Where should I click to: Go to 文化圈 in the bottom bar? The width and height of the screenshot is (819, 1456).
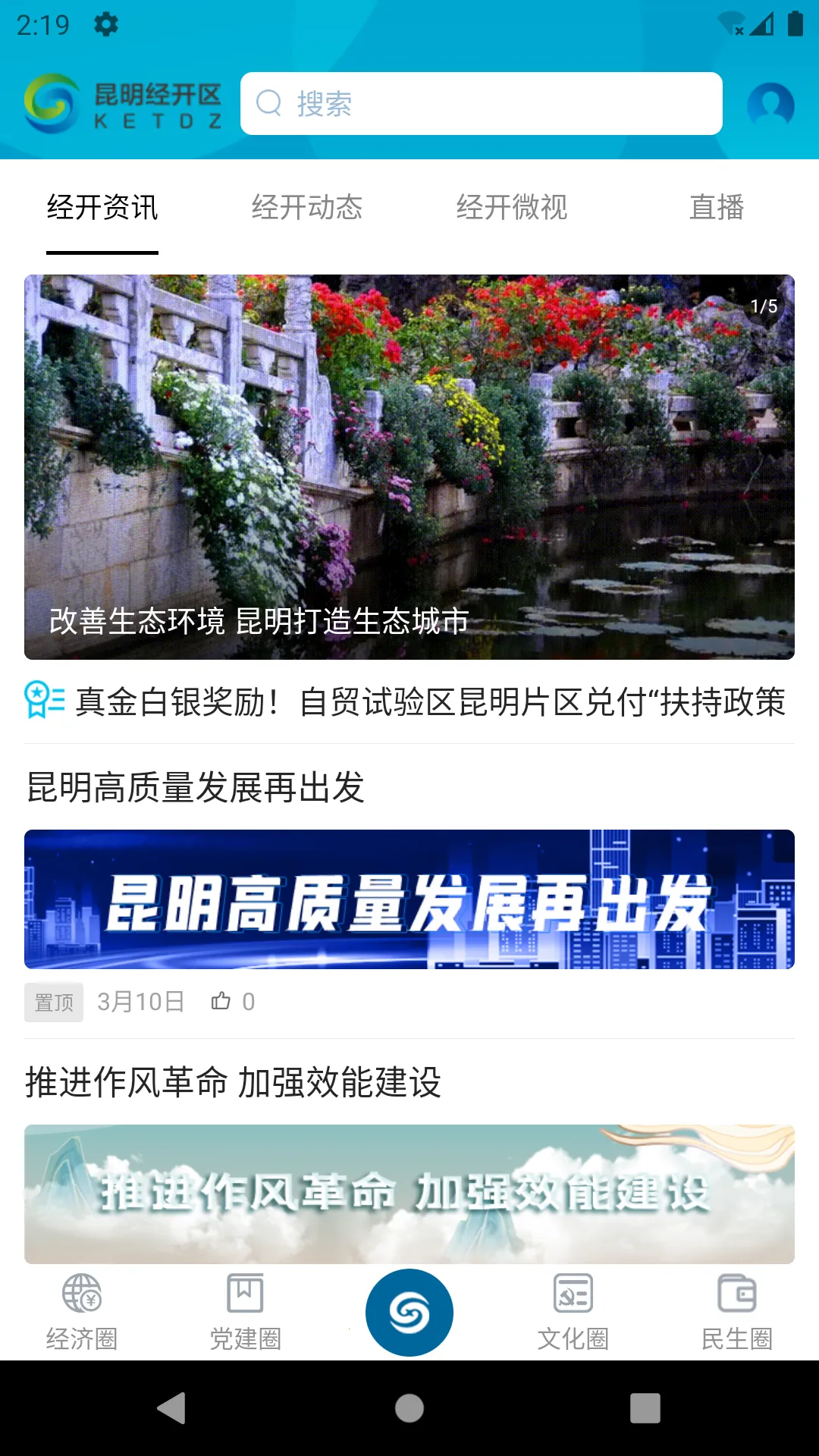tap(573, 1312)
